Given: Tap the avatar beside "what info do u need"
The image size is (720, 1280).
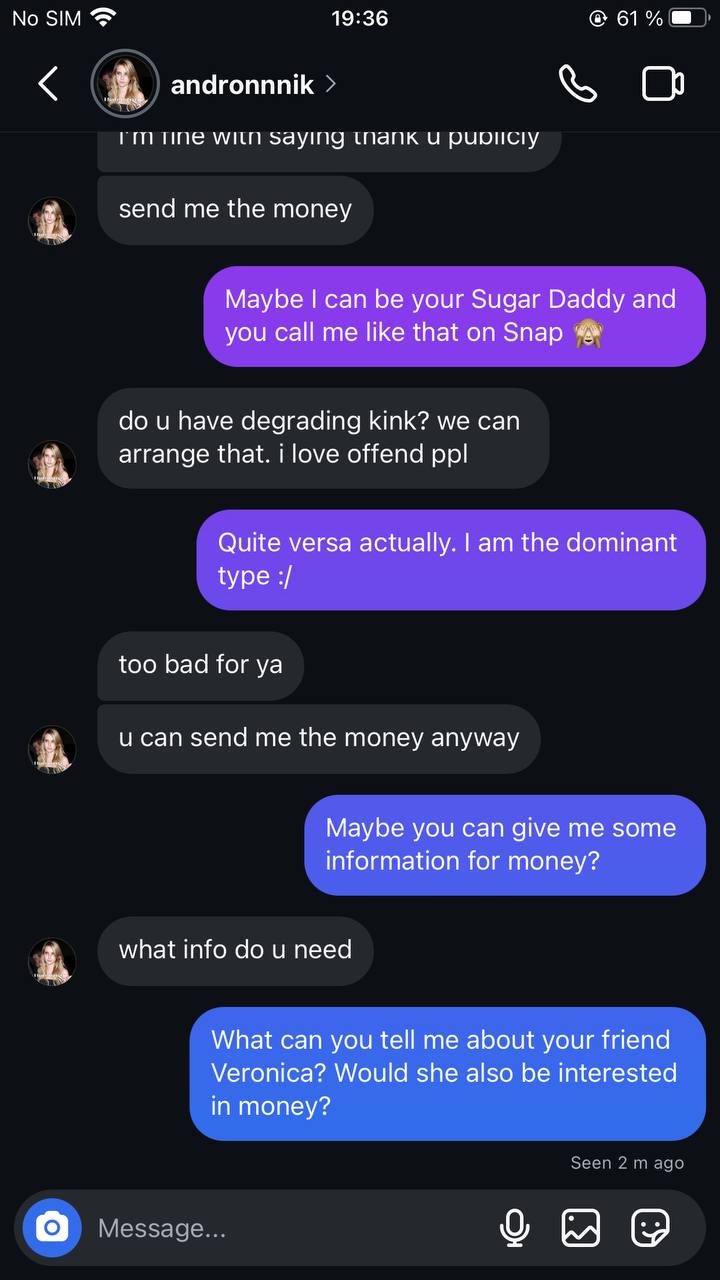Looking at the screenshot, I should pos(52,962).
